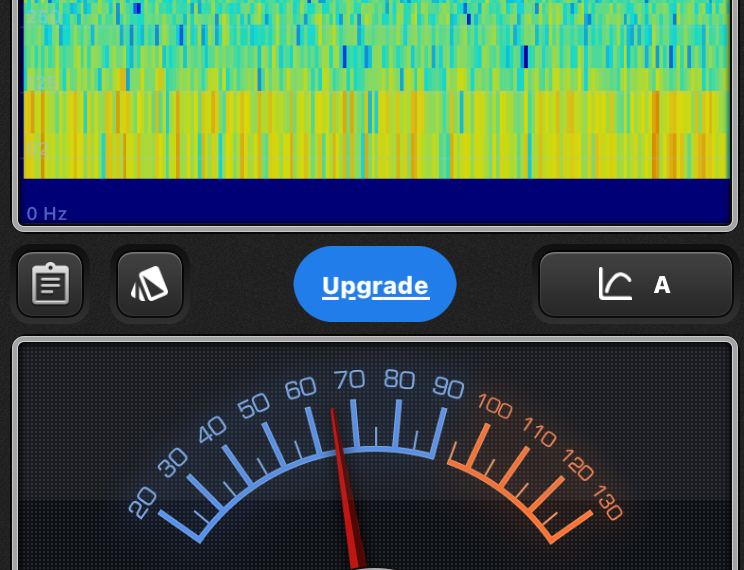Open the A frequency weighting selector
The image size is (744, 570).
[636, 284]
